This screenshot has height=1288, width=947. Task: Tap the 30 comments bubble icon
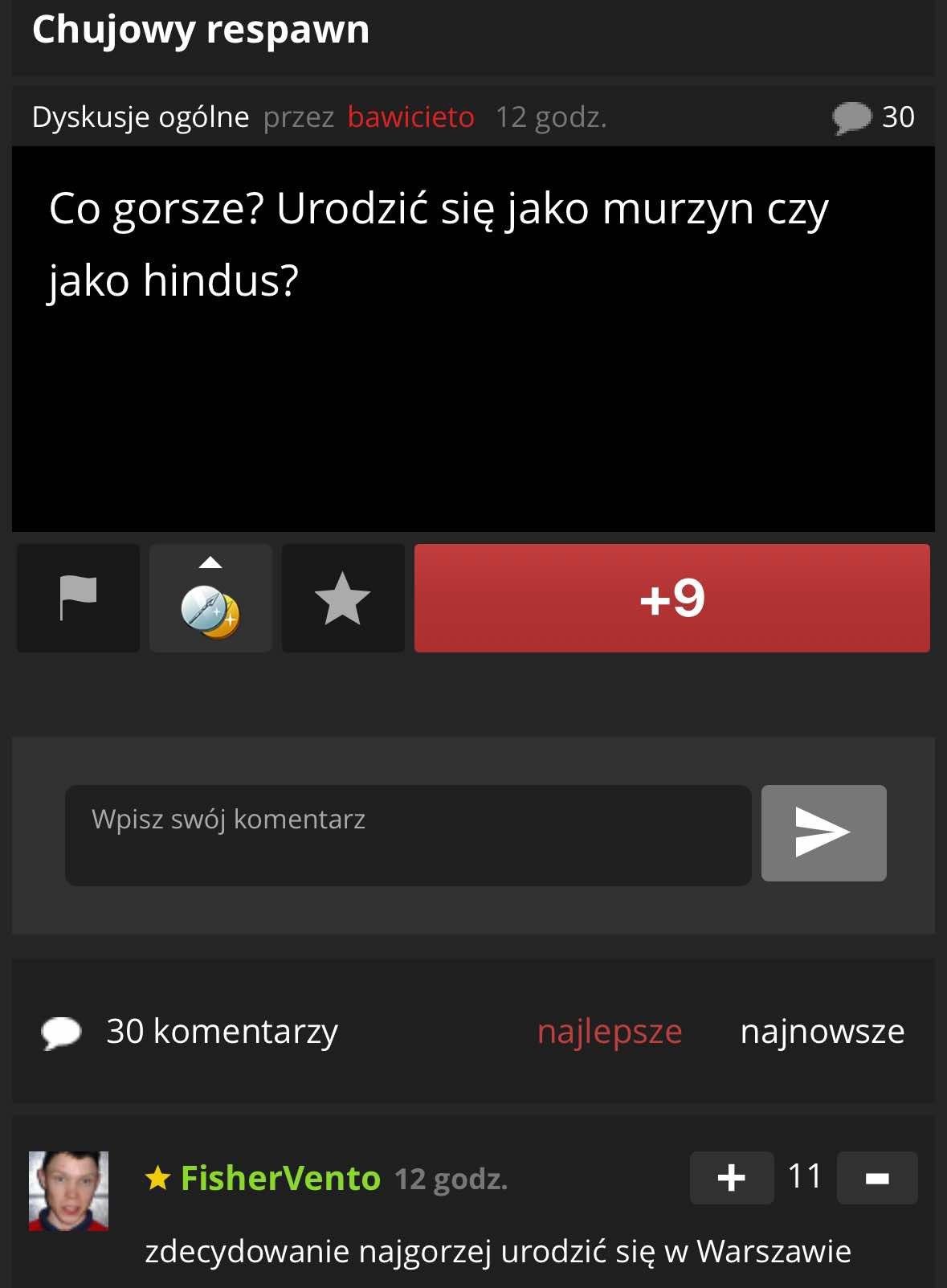tap(852, 117)
